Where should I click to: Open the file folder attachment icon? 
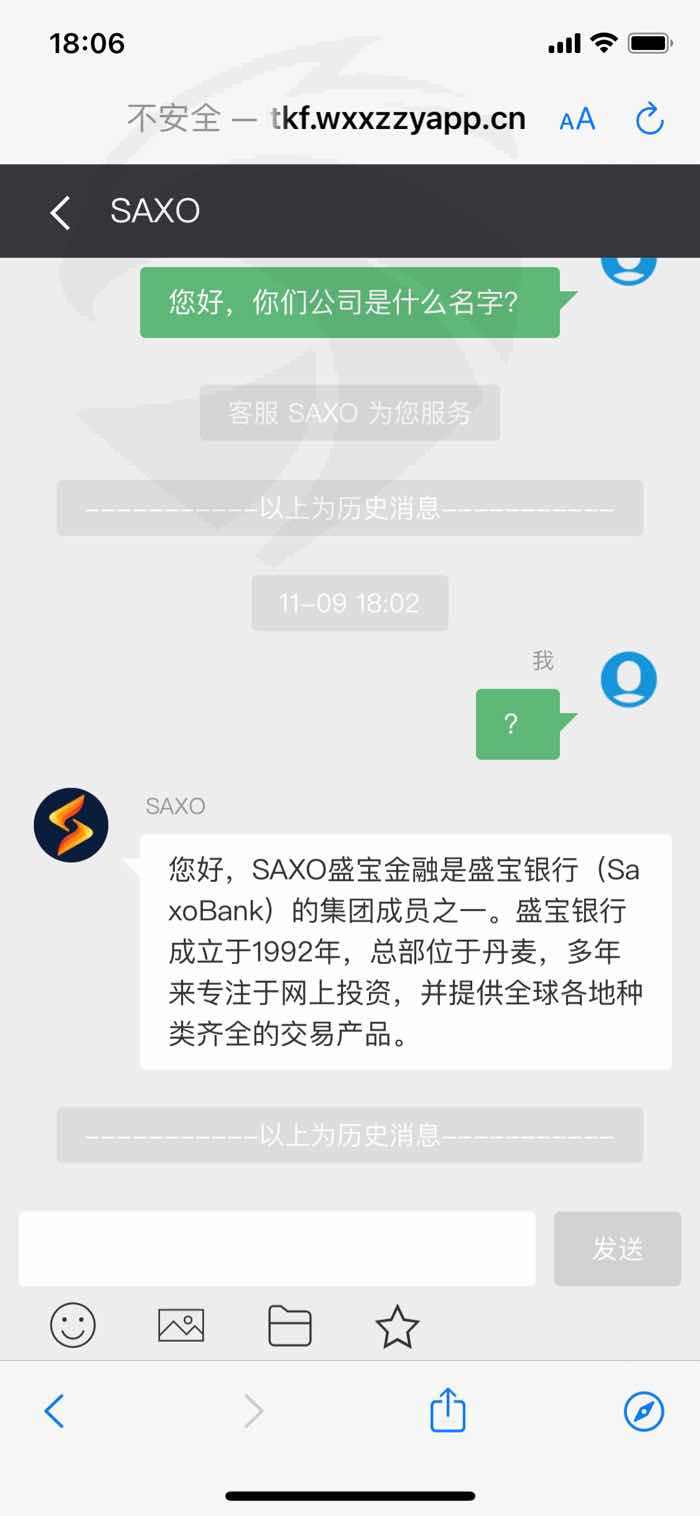(290, 1326)
